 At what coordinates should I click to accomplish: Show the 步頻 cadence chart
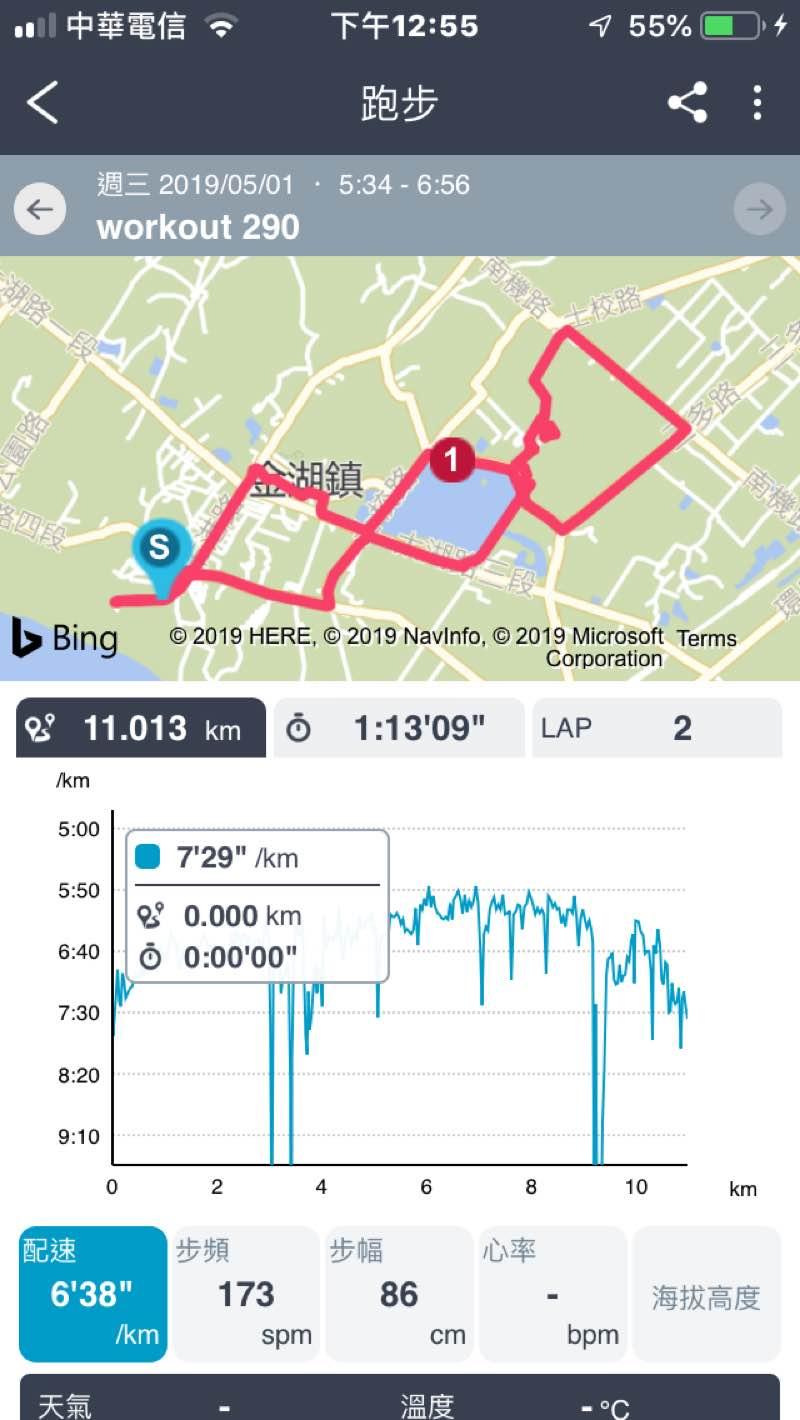click(x=246, y=1294)
